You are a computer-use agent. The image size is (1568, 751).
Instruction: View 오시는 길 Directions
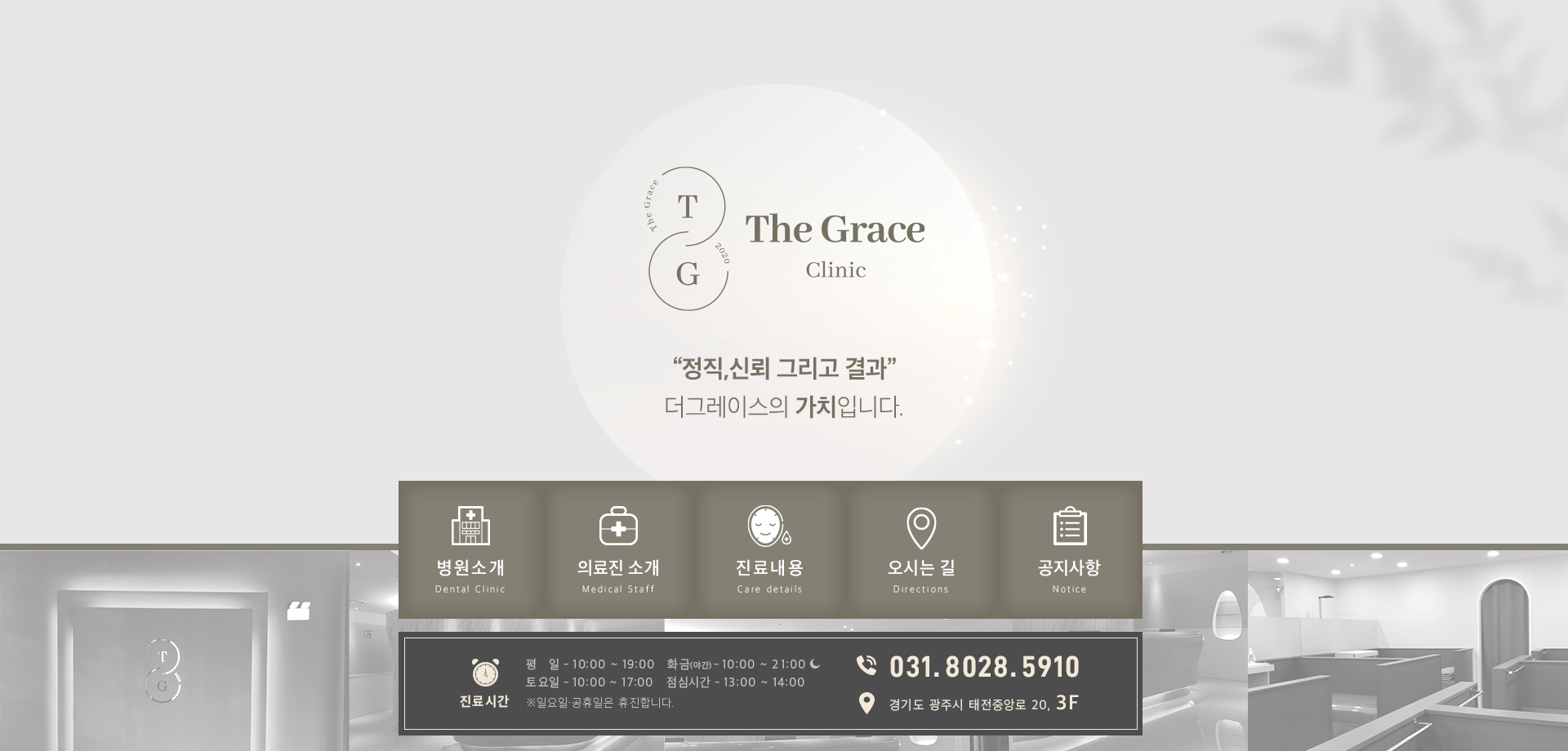pos(920,549)
